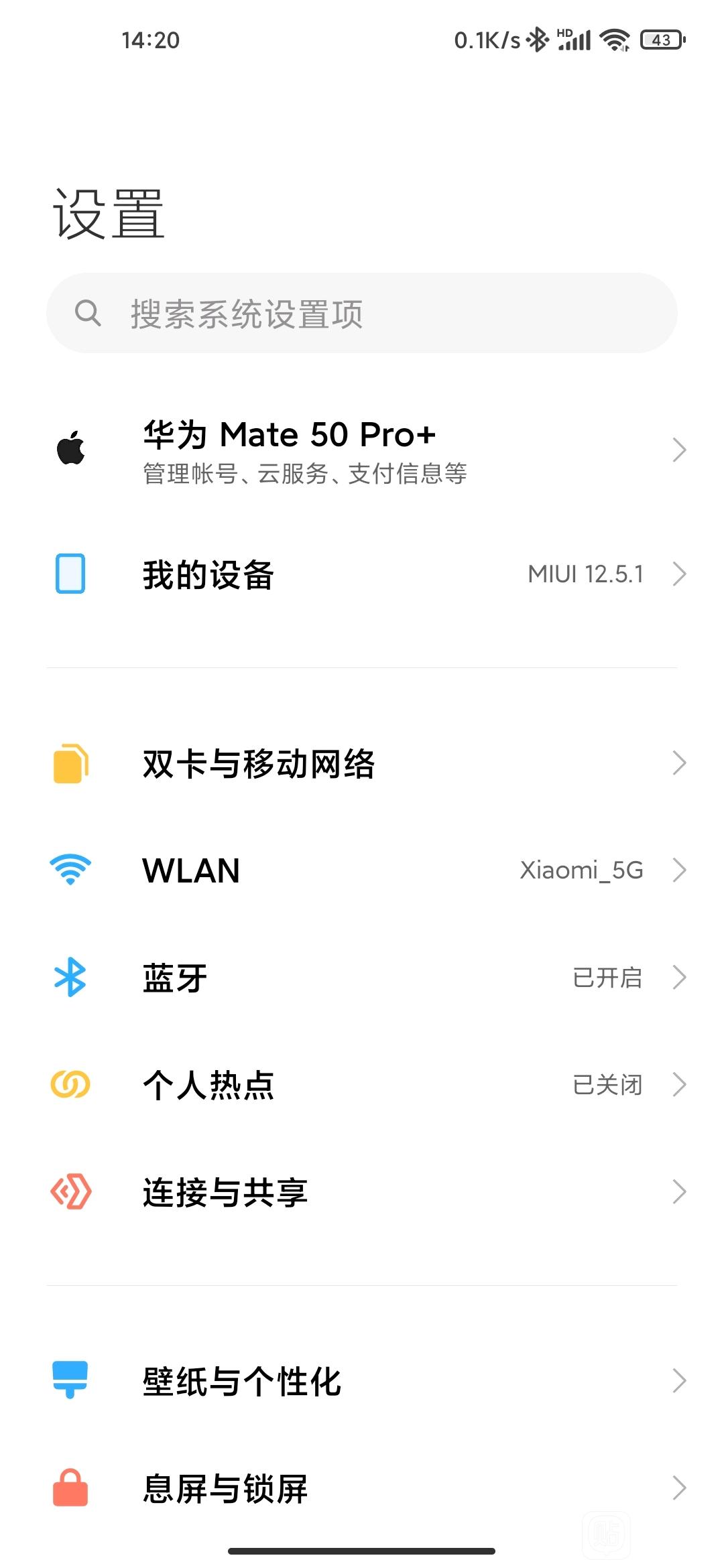Open 息屏与锁屏 settings
Image resolution: width=724 pixels, height=1568 pixels.
point(362,1488)
